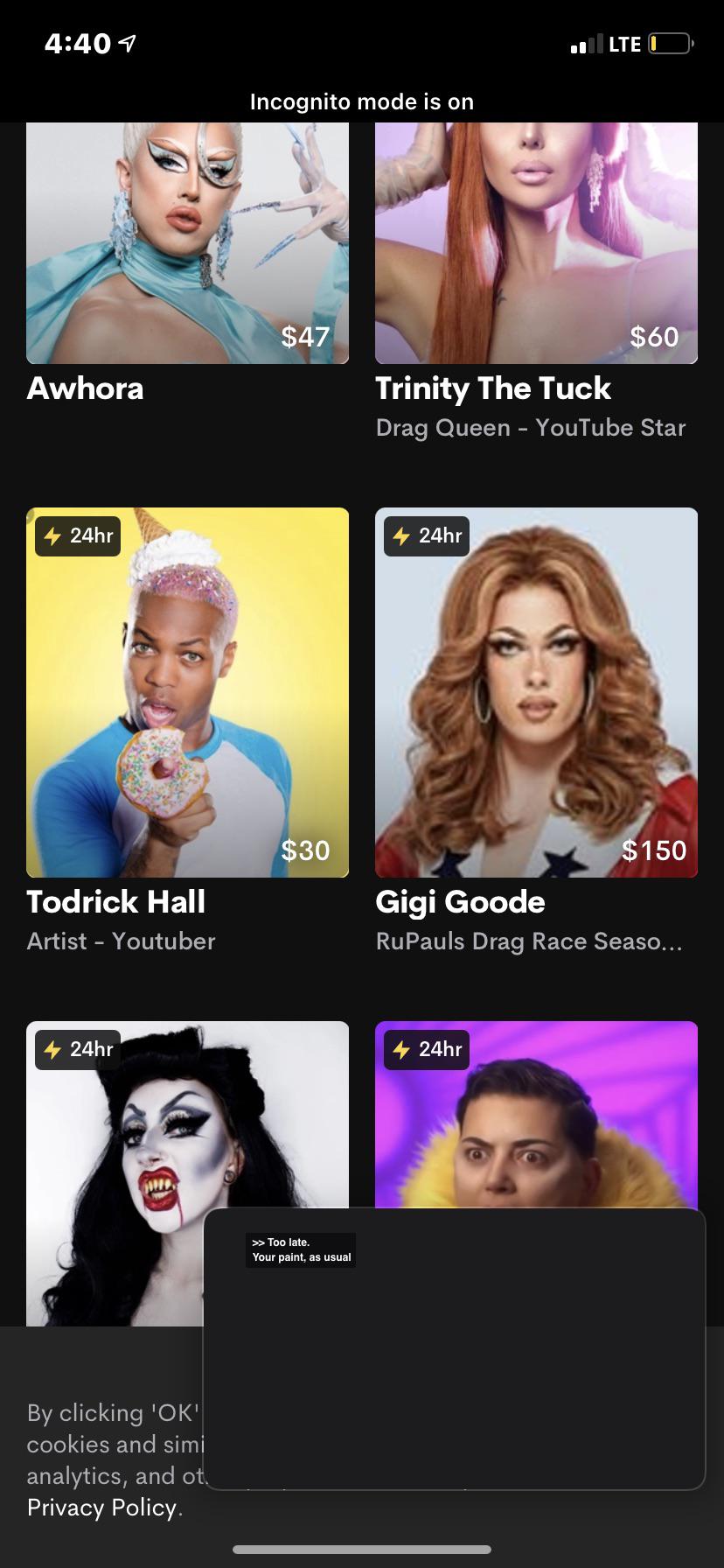Open the Privacy Policy link

click(101, 1508)
